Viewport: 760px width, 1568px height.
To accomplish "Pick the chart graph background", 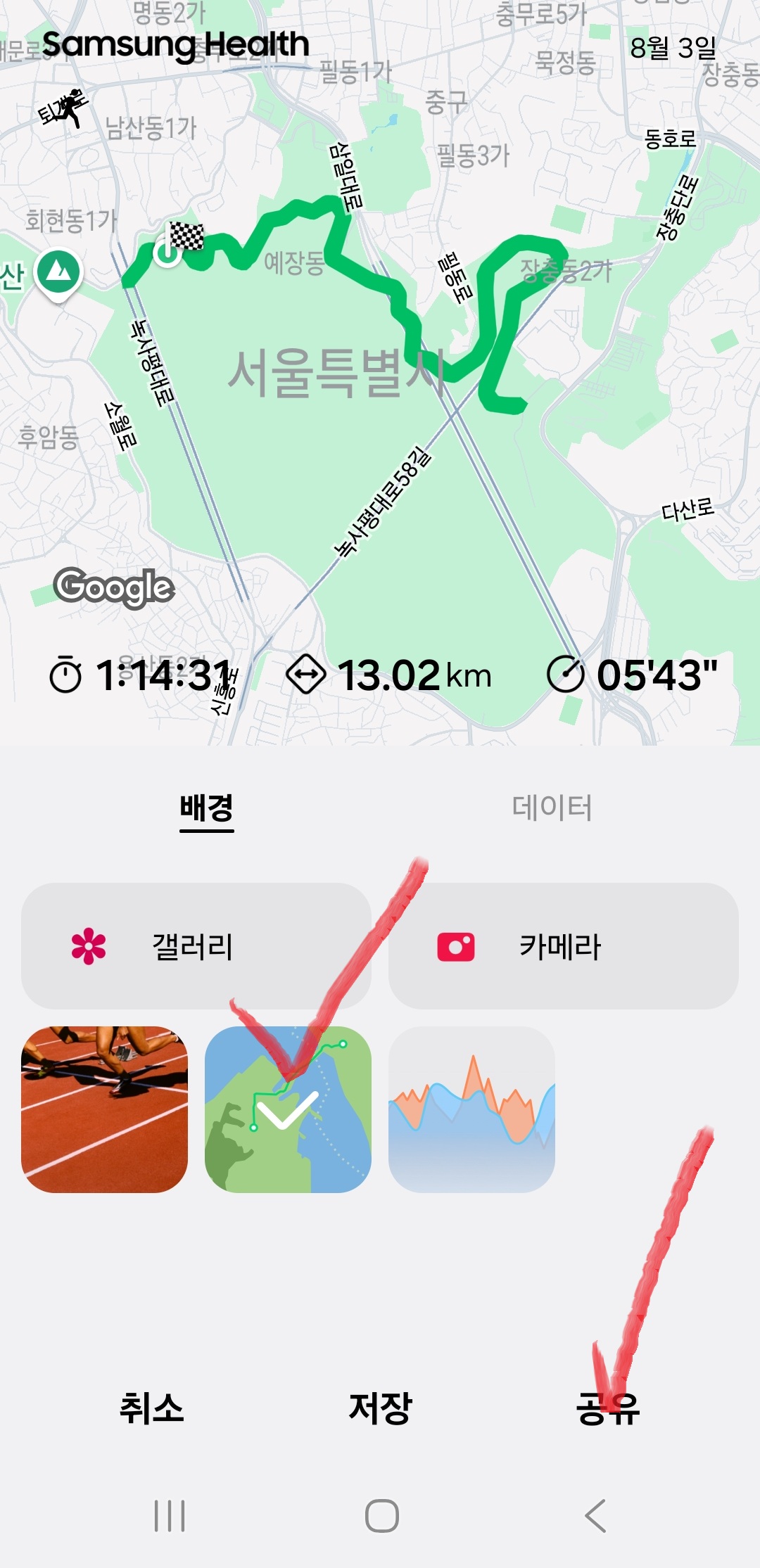I will (471, 1109).
